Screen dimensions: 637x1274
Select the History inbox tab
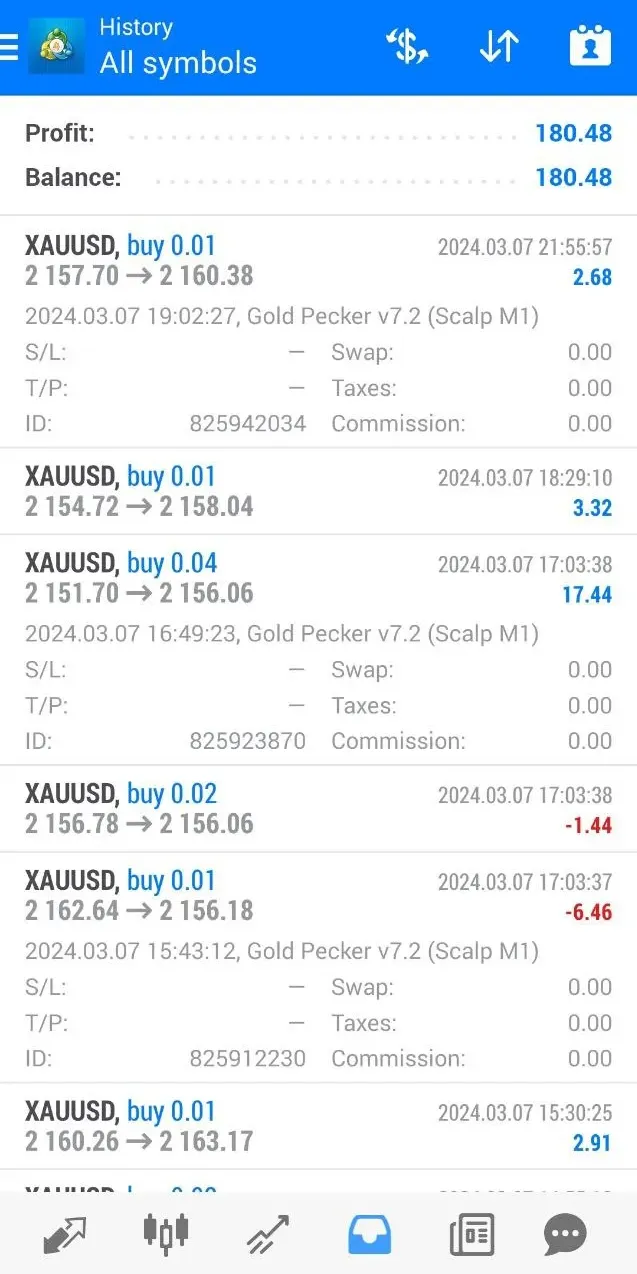tap(369, 1235)
